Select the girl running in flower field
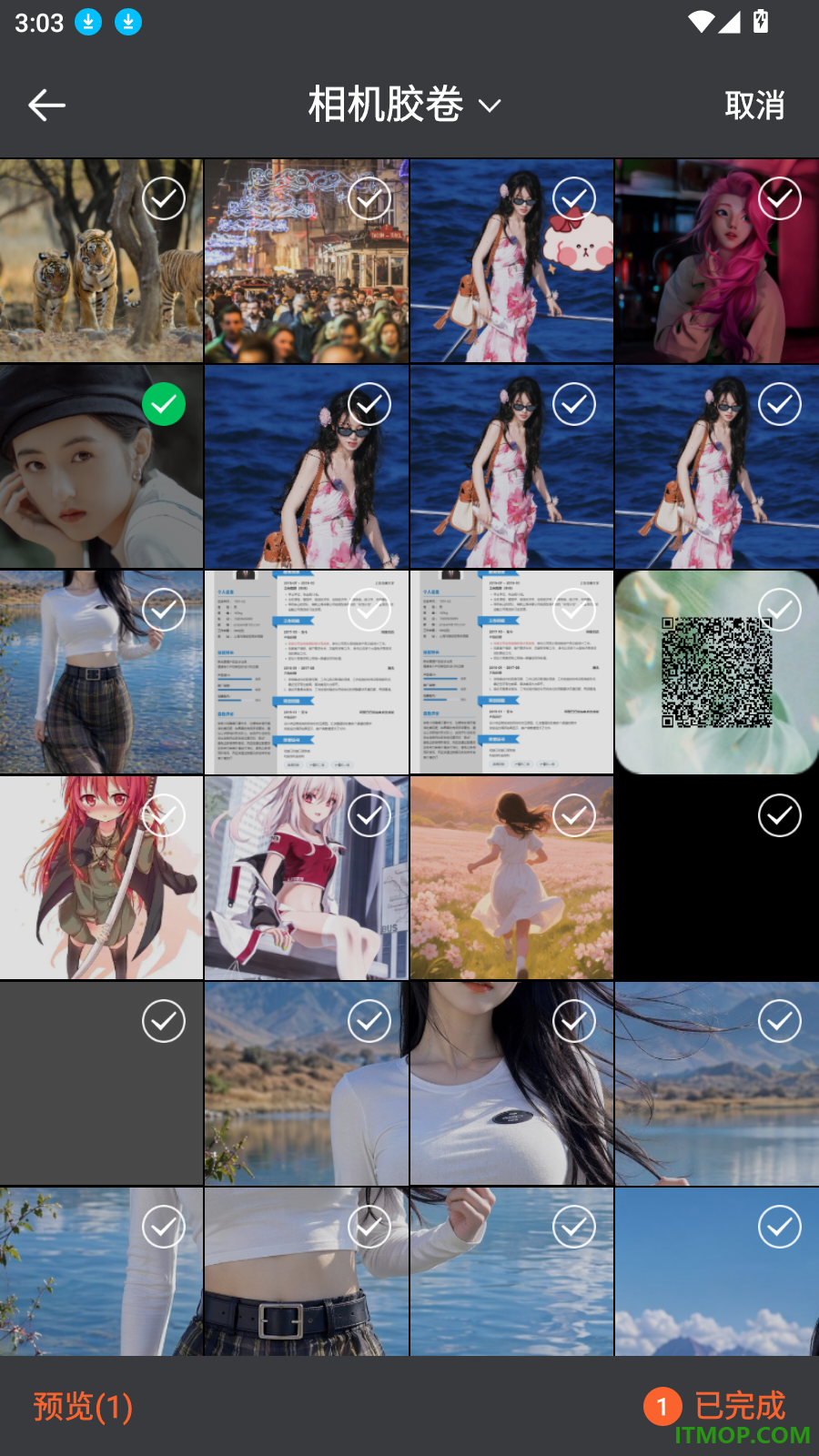Image resolution: width=819 pixels, height=1456 pixels. click(x=574, y=815)
